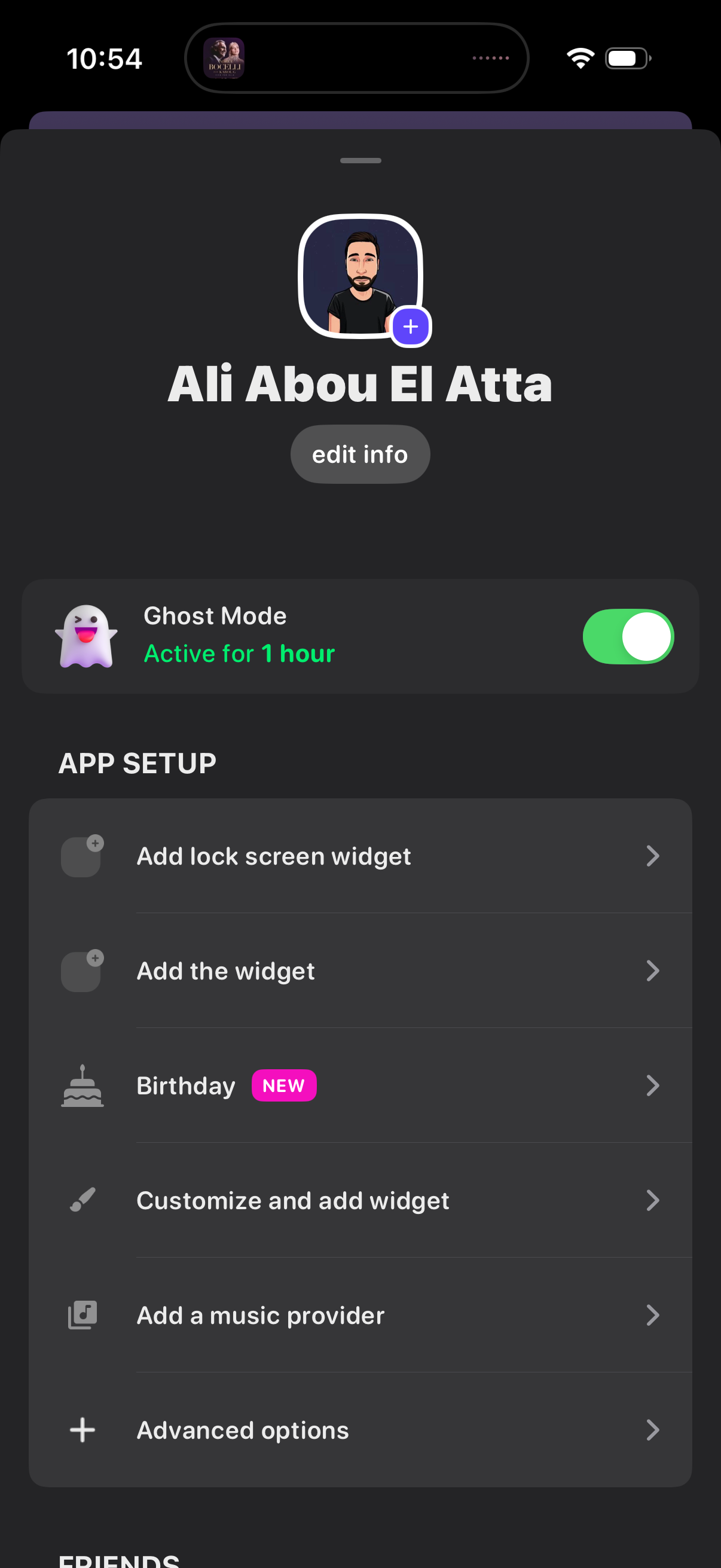The image size is (721, 1568).
Task: Select the paintbrush customize icon
Action: (x=82, y=1200)
